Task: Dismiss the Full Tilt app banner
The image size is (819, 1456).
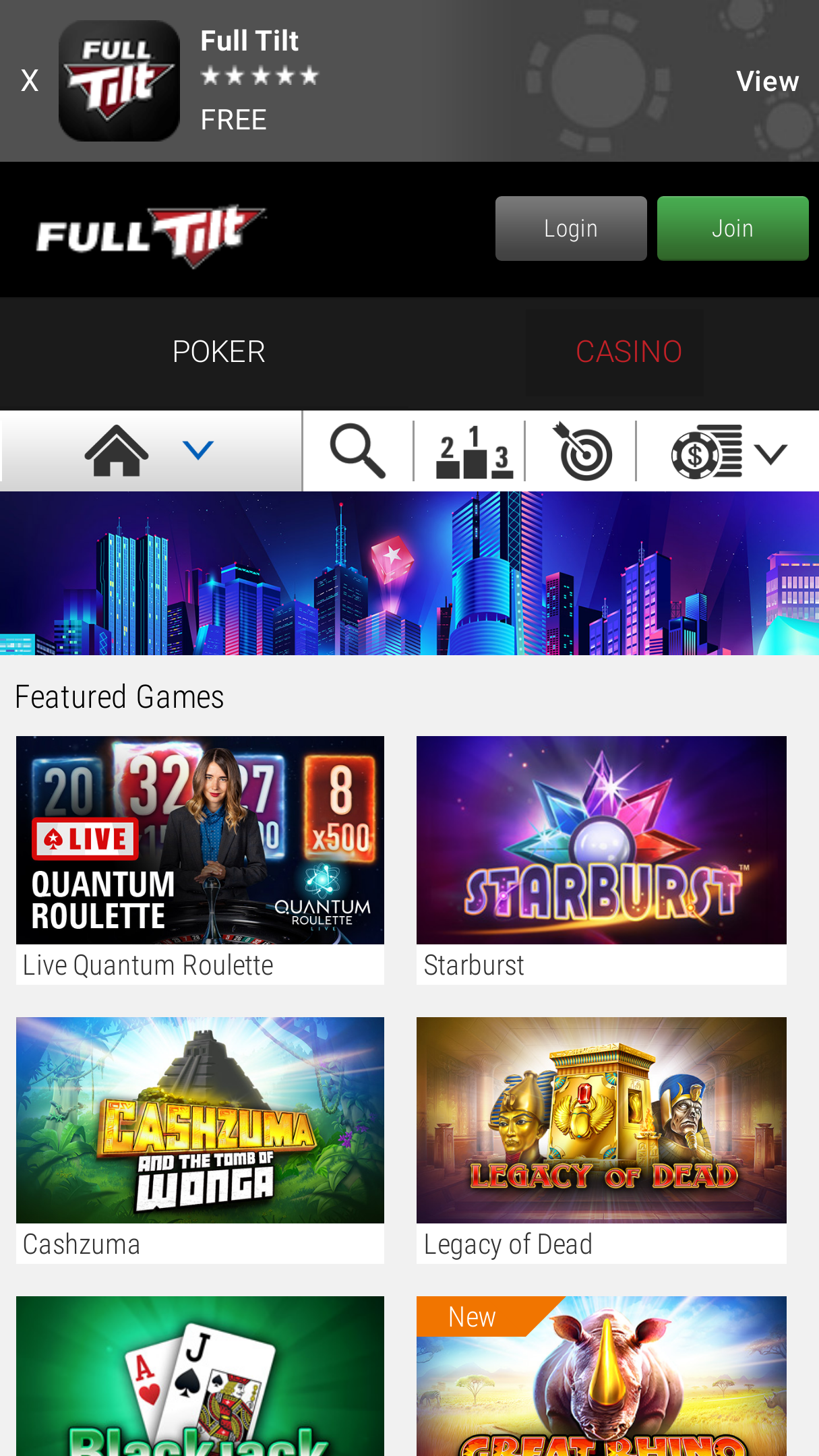Action: [30, 81]
